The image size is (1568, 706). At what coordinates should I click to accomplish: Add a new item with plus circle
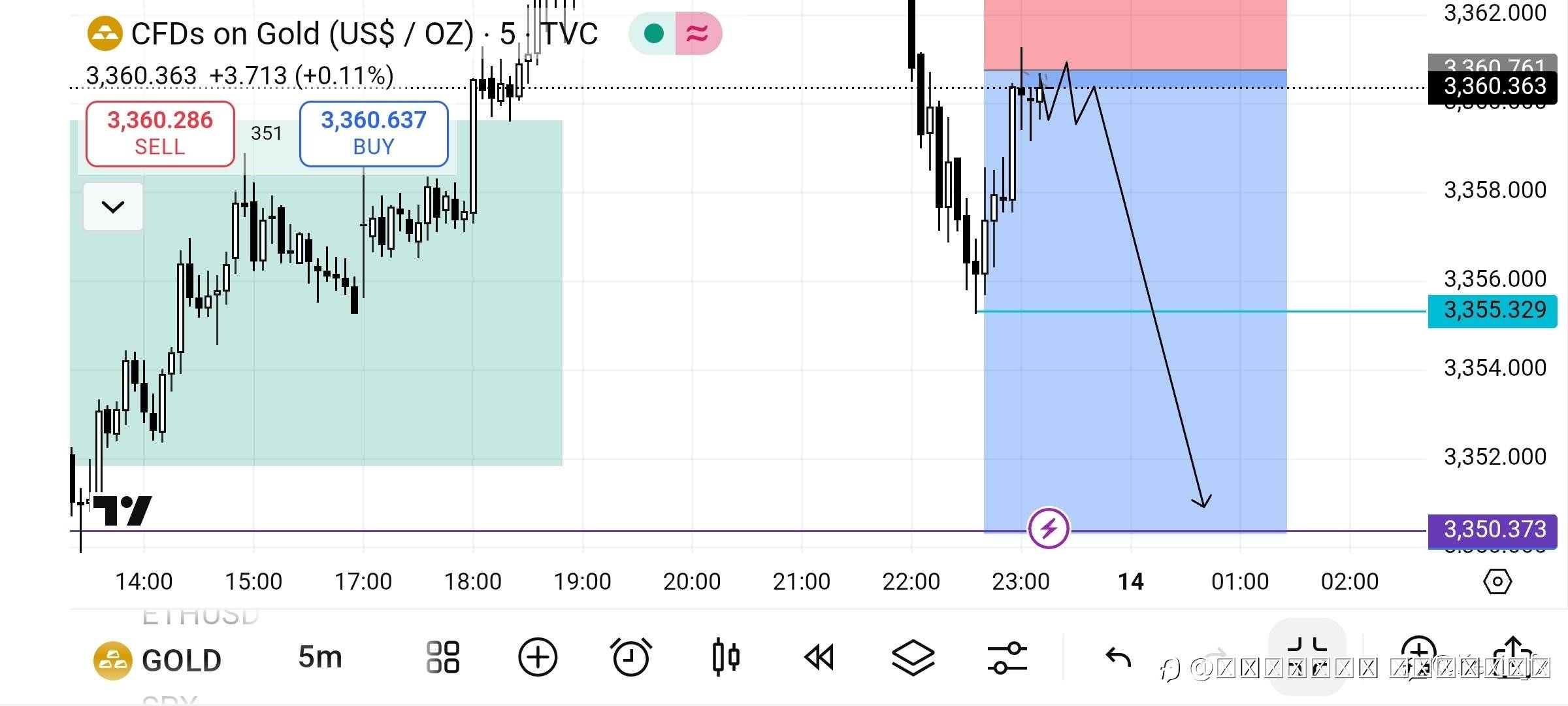538,658
